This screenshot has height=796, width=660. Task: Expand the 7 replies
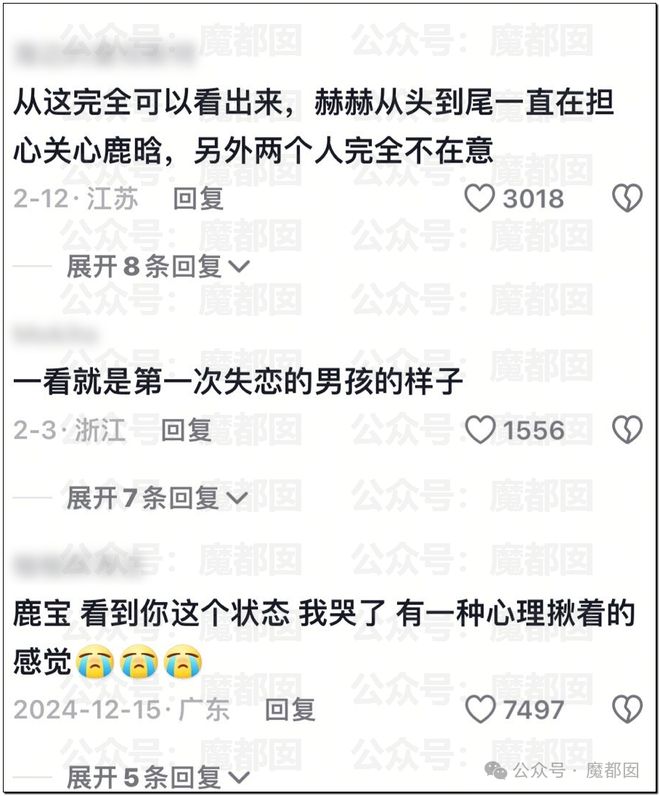[157, 497]
